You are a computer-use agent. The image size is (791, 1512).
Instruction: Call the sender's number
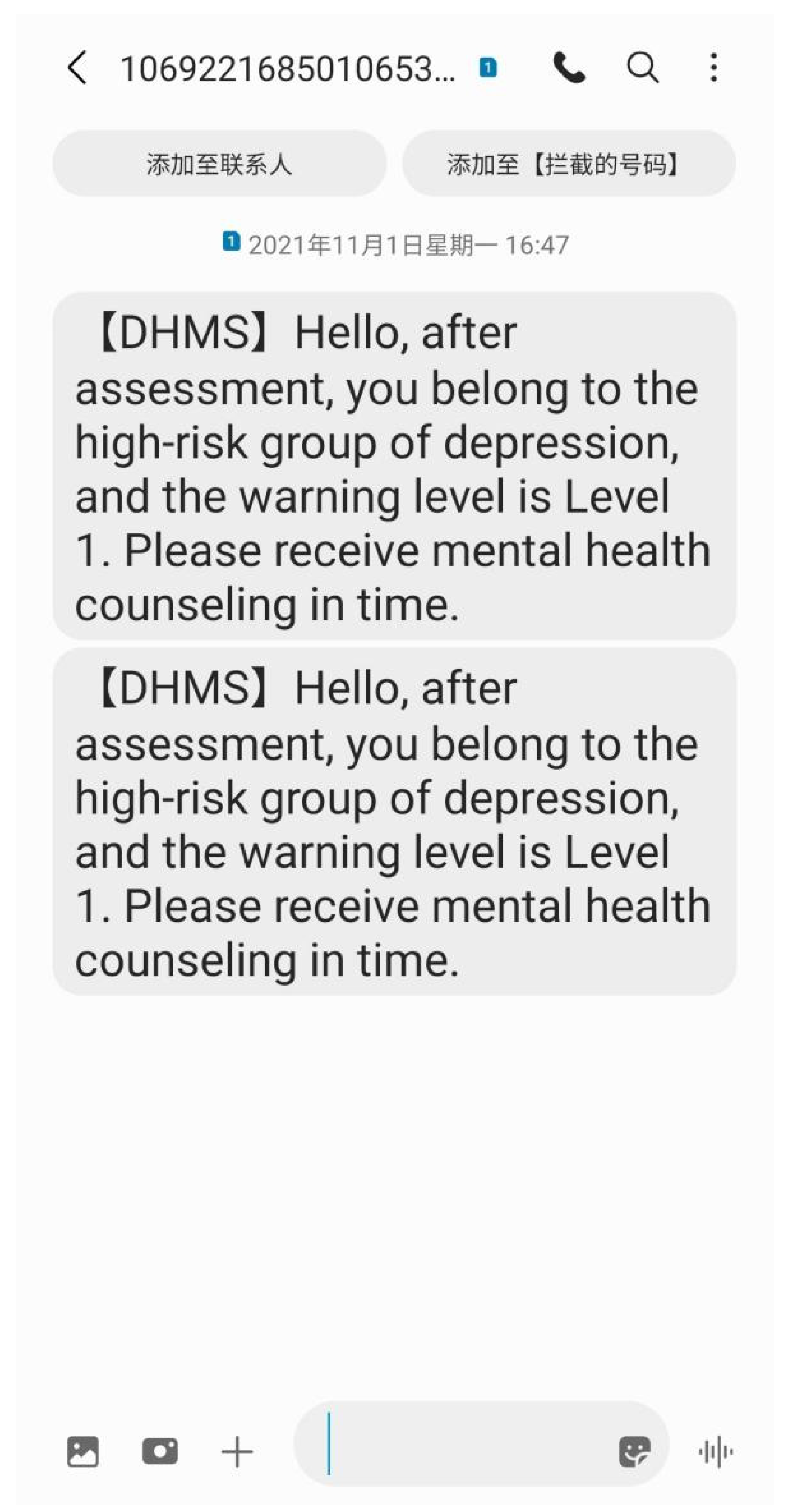coord(569,68)
